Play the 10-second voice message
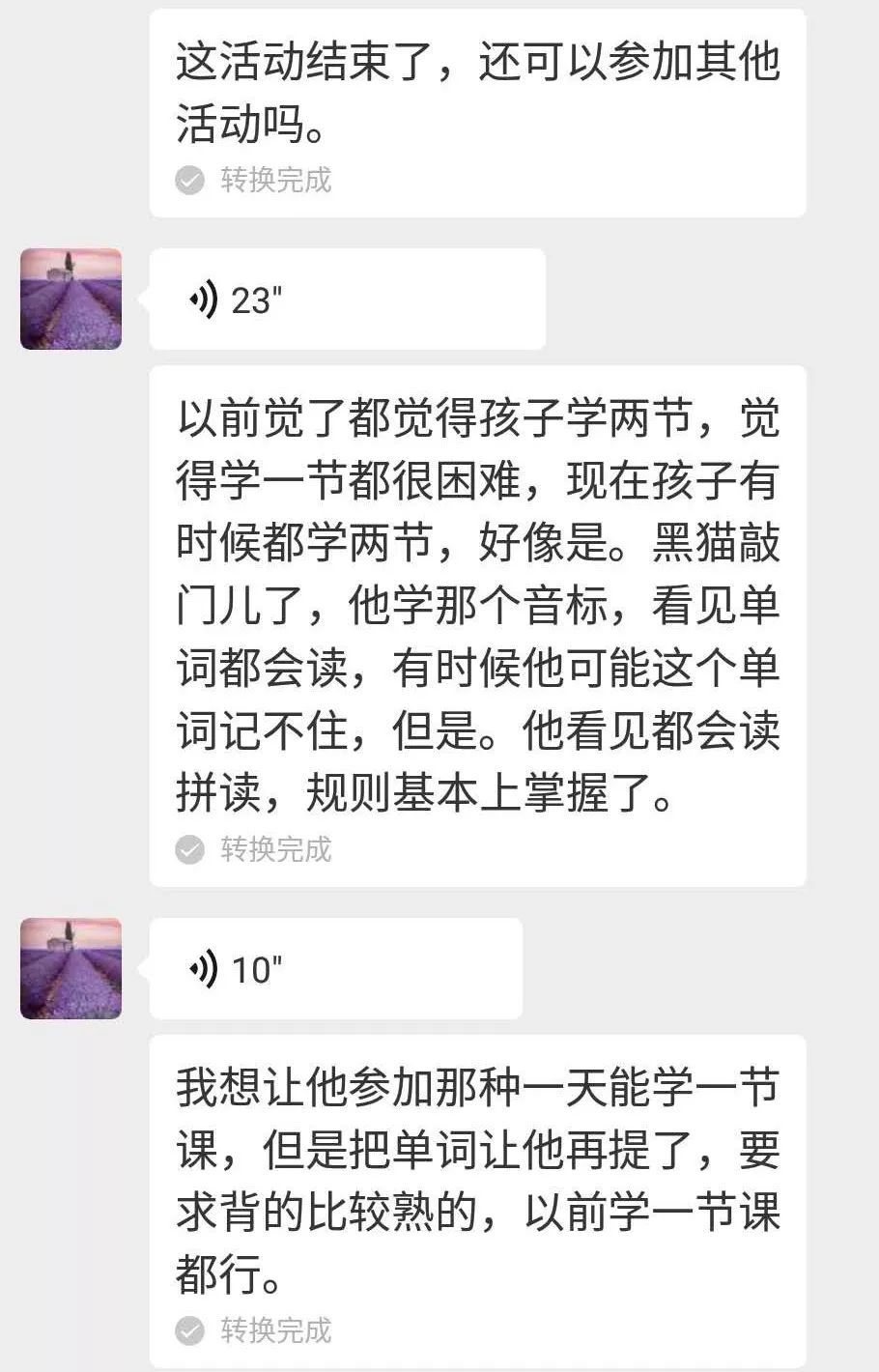This screenshot has width=879, height=1372. coord(334,968)
